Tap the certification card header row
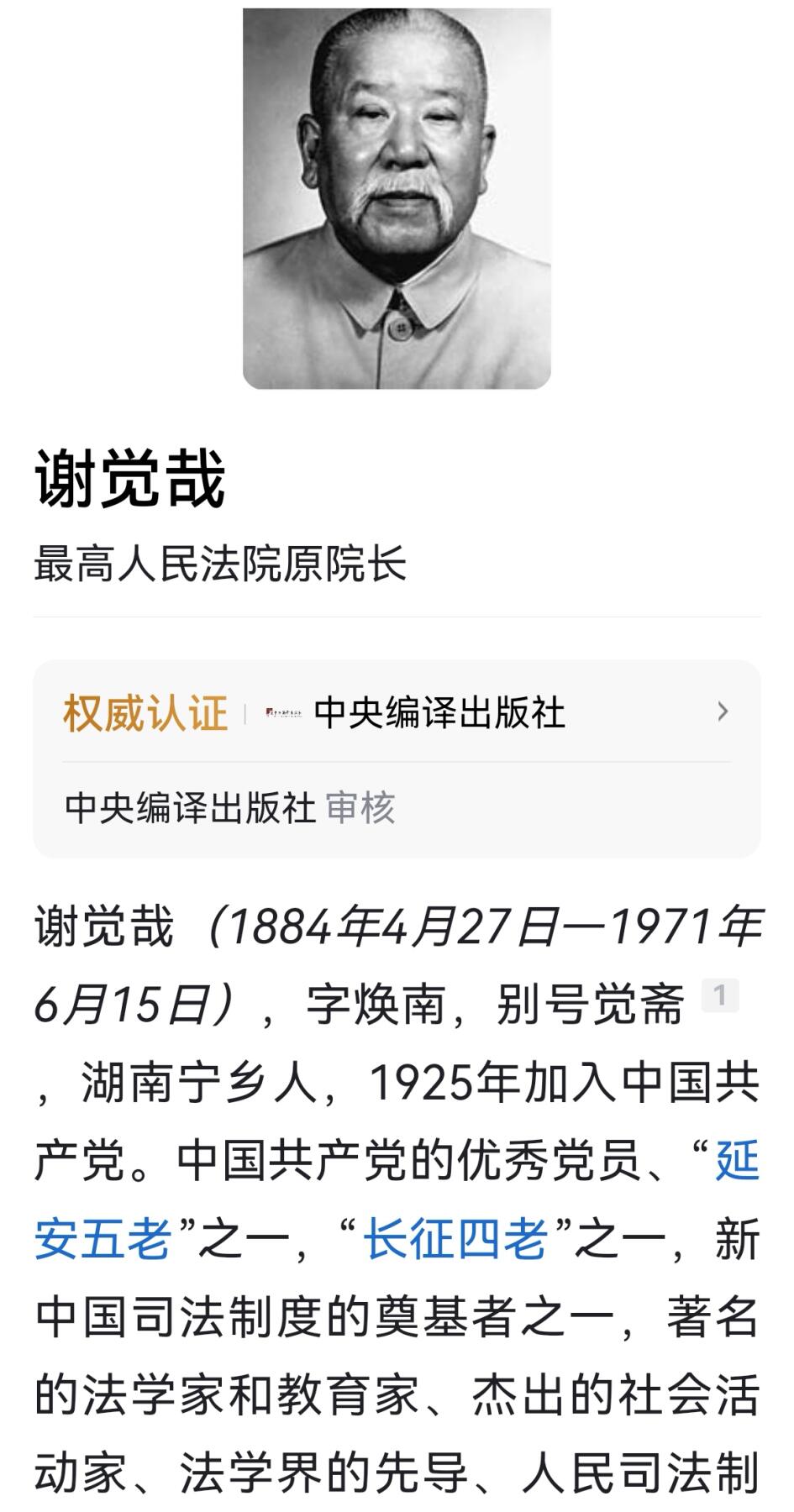794x1512 pixels. point(397,713)
